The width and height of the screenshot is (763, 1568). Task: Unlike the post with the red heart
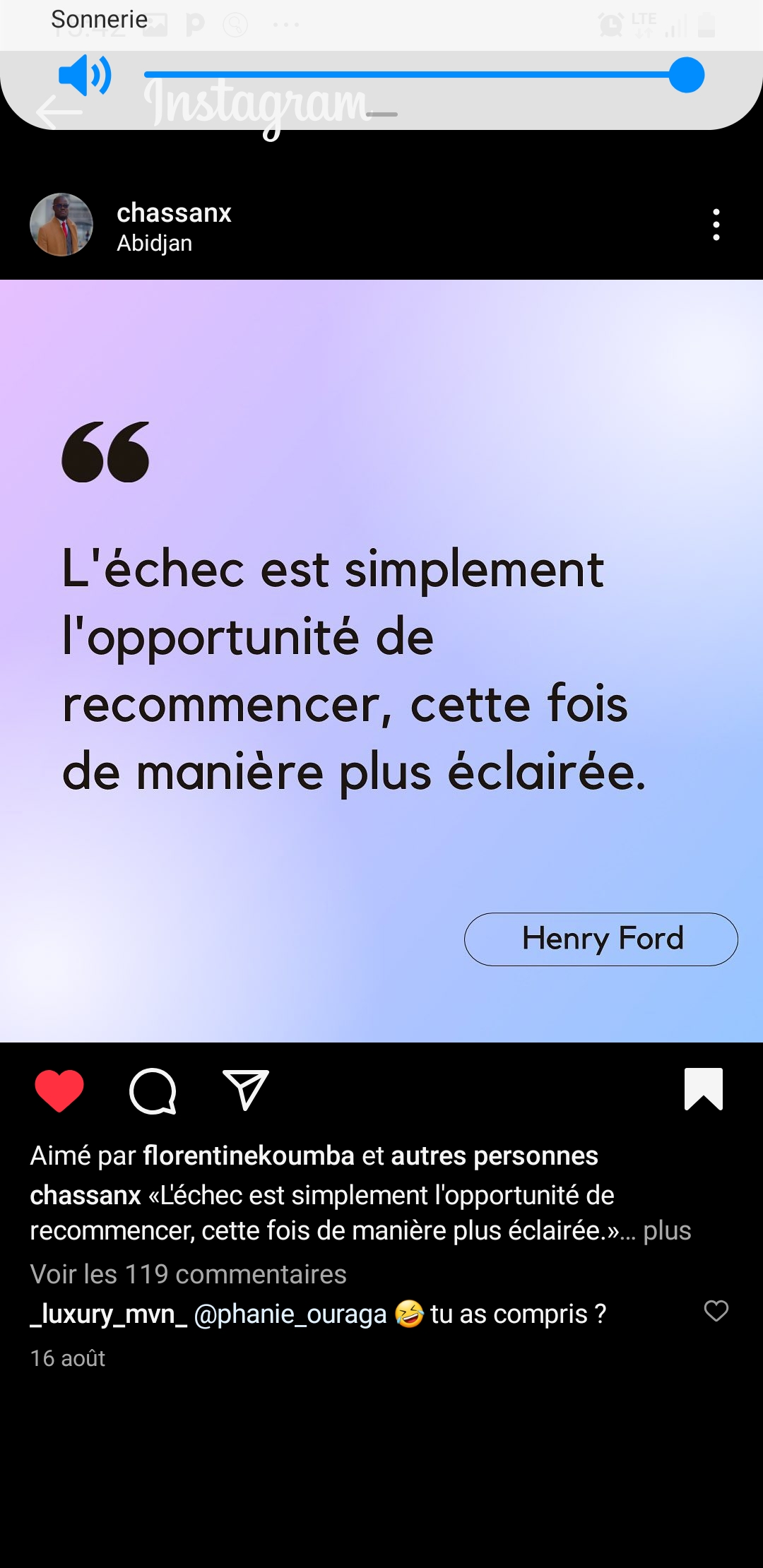[59, 1091]
